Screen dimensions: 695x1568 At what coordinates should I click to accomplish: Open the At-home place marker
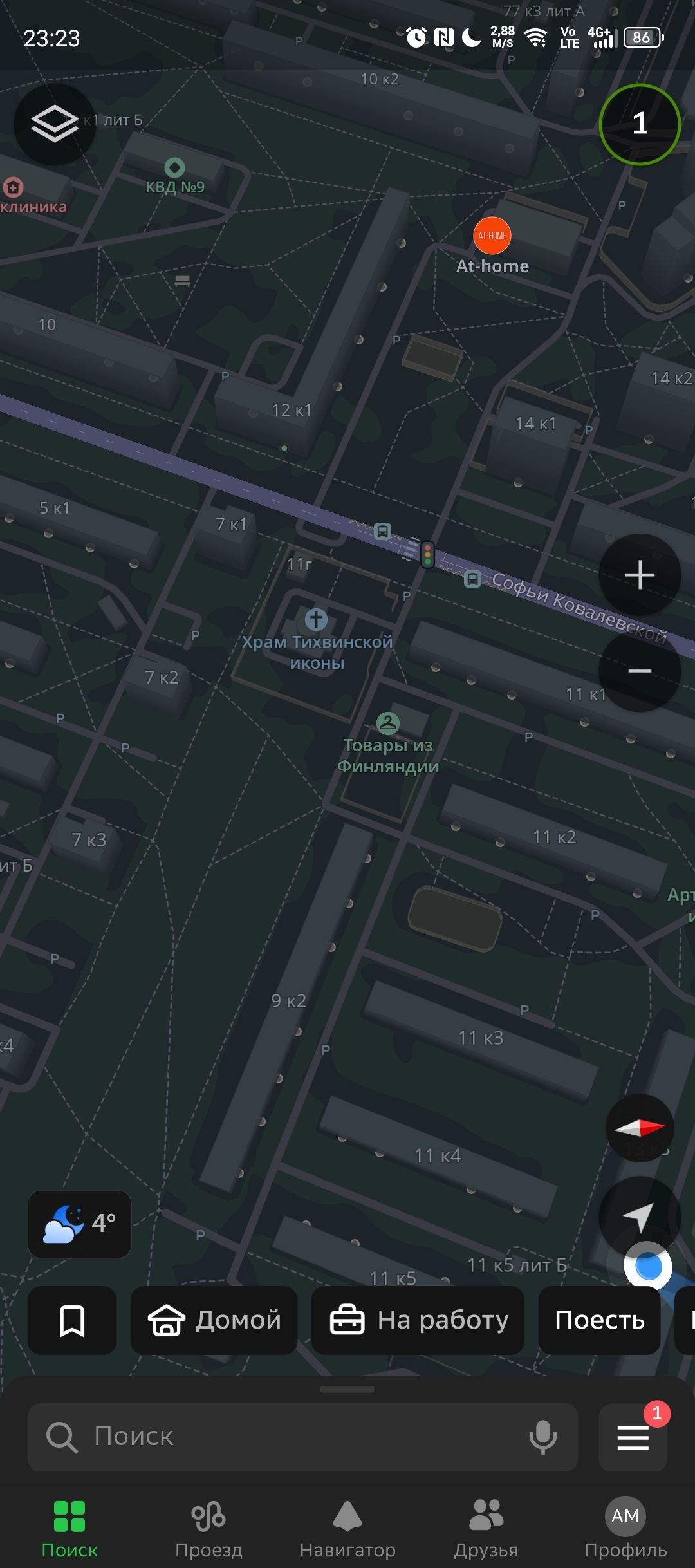pyautogui.click(x=492, y=236)
